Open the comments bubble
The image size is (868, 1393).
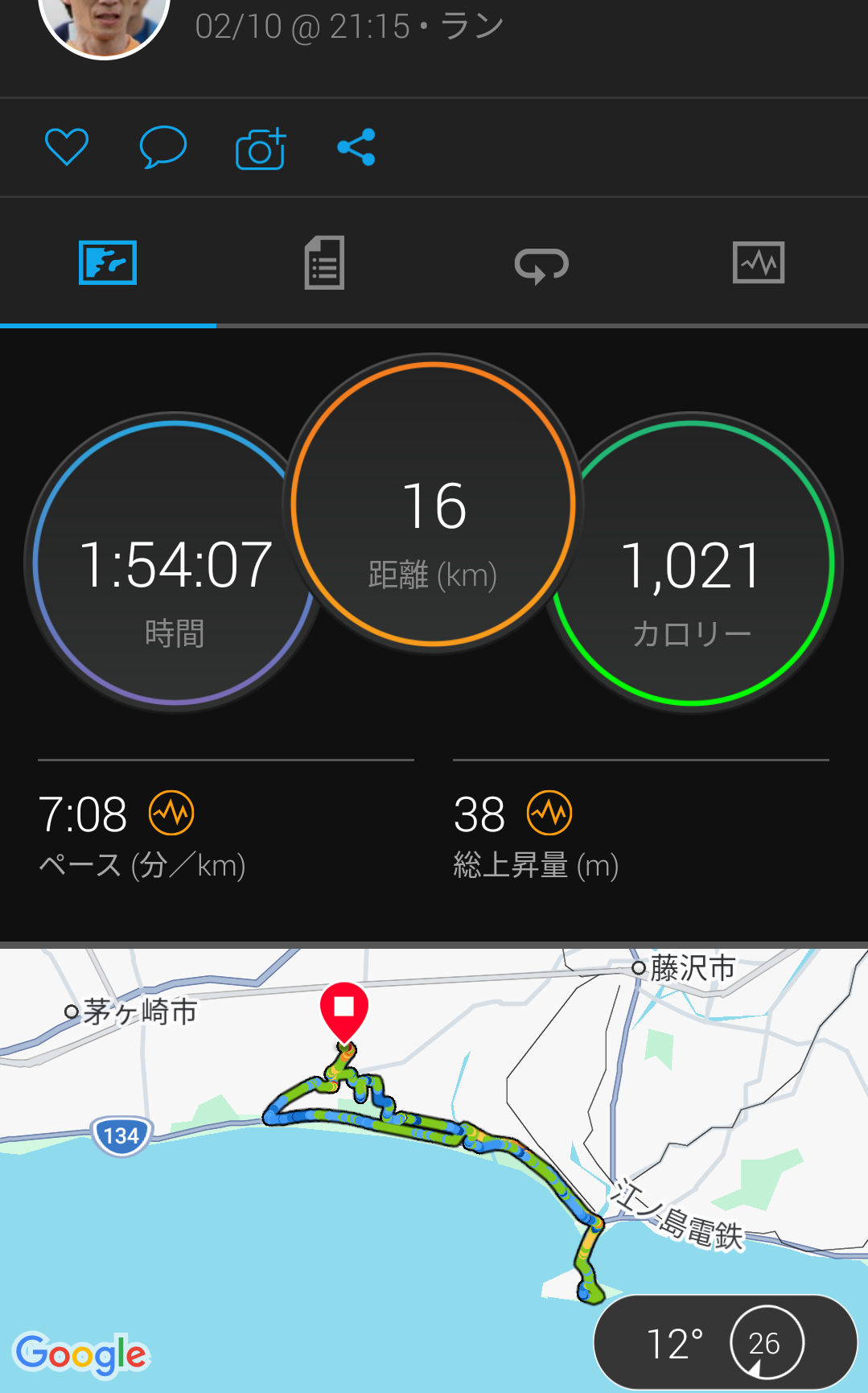click(163, 147)
